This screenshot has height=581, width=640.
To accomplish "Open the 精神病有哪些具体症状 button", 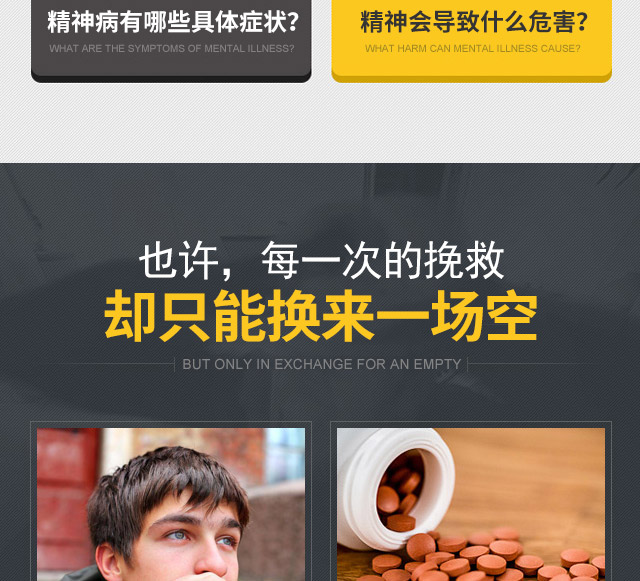I will [x=171, y=33].
